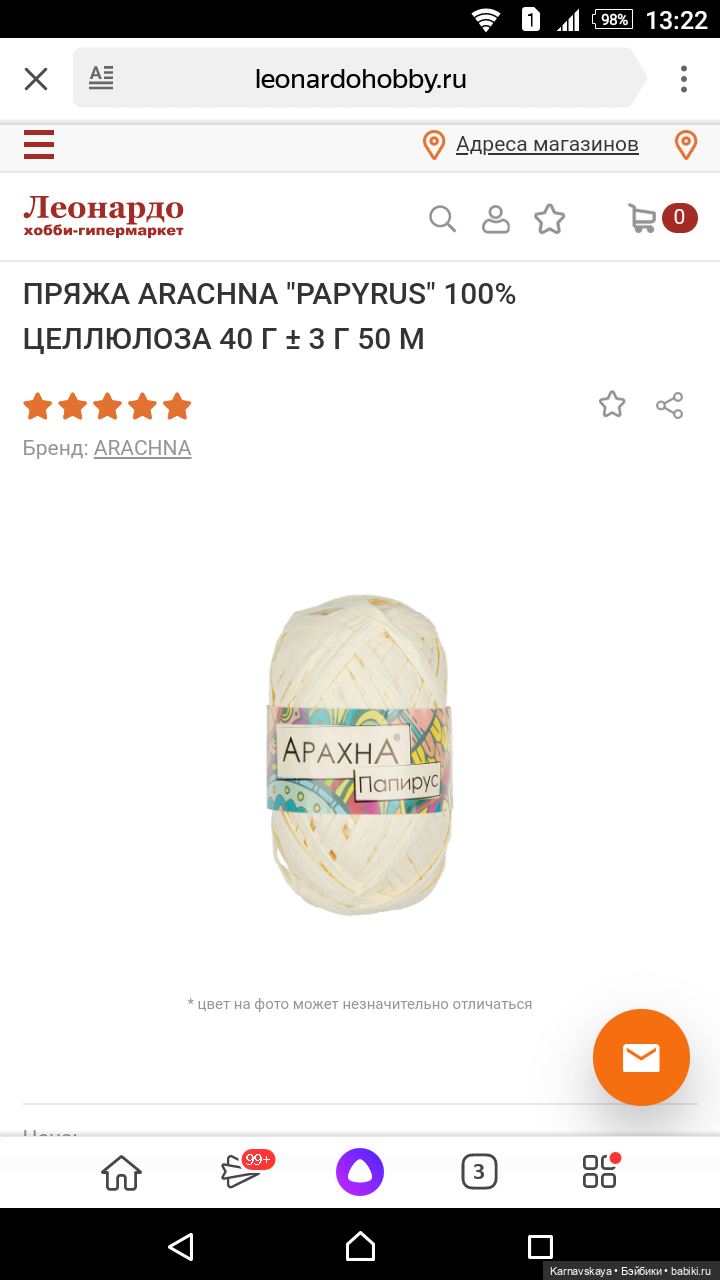The image size is (720, 1280).
Task: Share this product
Action: coord(669,405)
